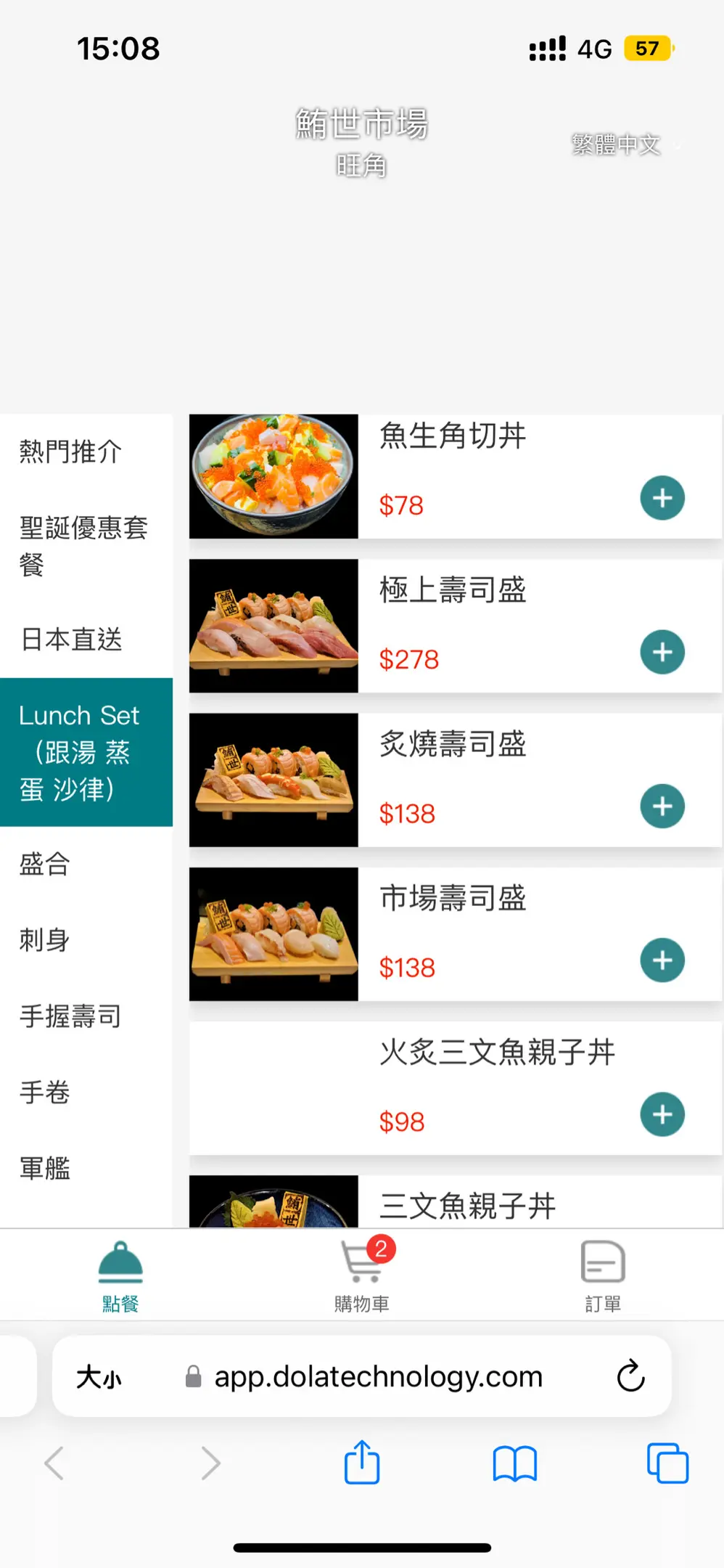
Task: Select the 熱門推介 category
Action: (70, 452)
